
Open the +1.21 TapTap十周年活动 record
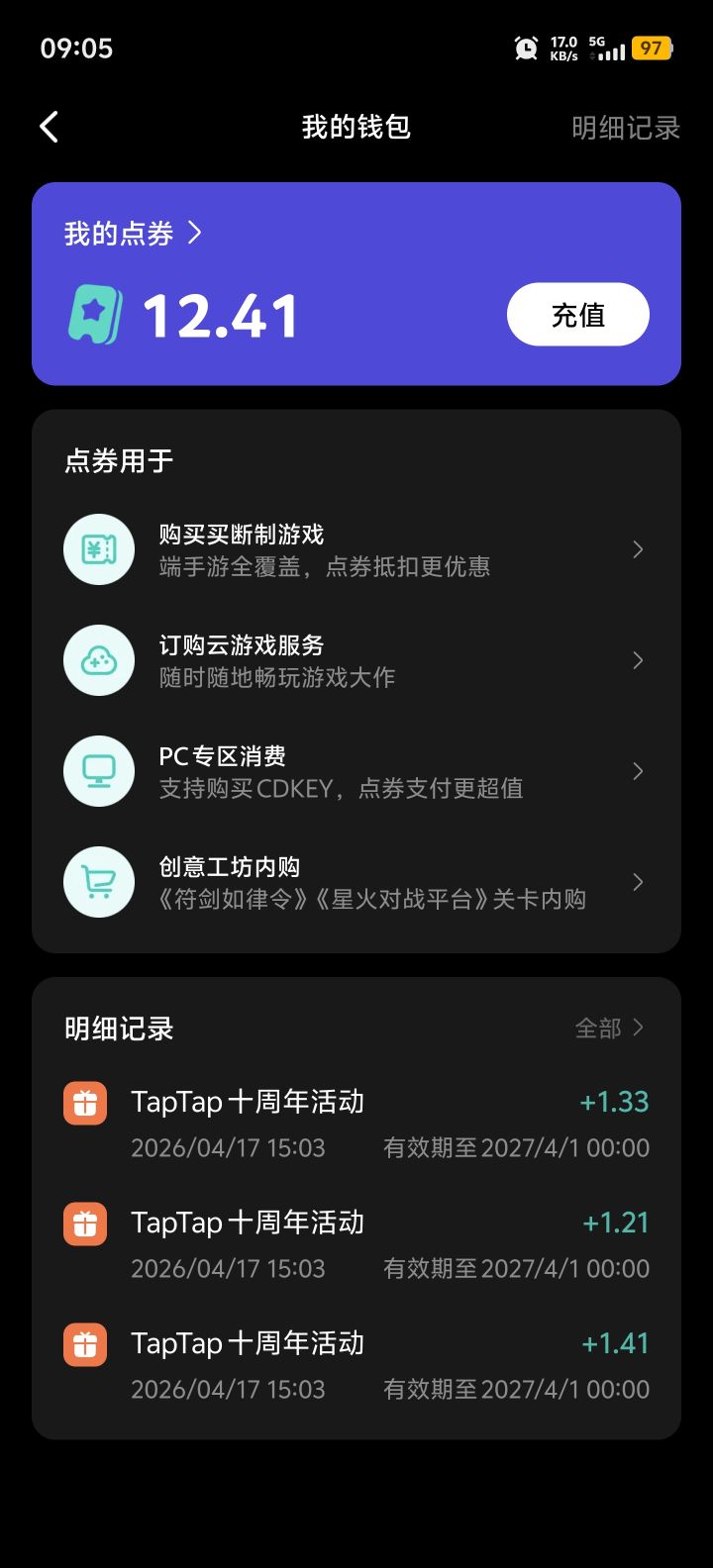356,1244
